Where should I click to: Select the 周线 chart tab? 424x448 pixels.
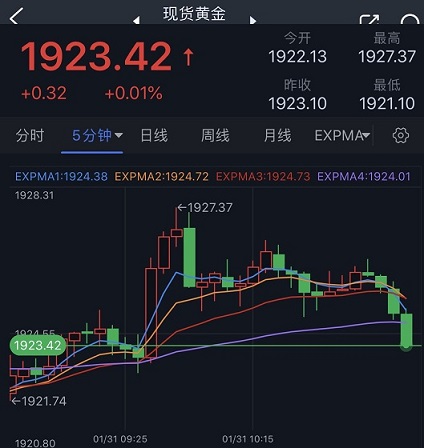pyautogui.click(x=215, y=136)
